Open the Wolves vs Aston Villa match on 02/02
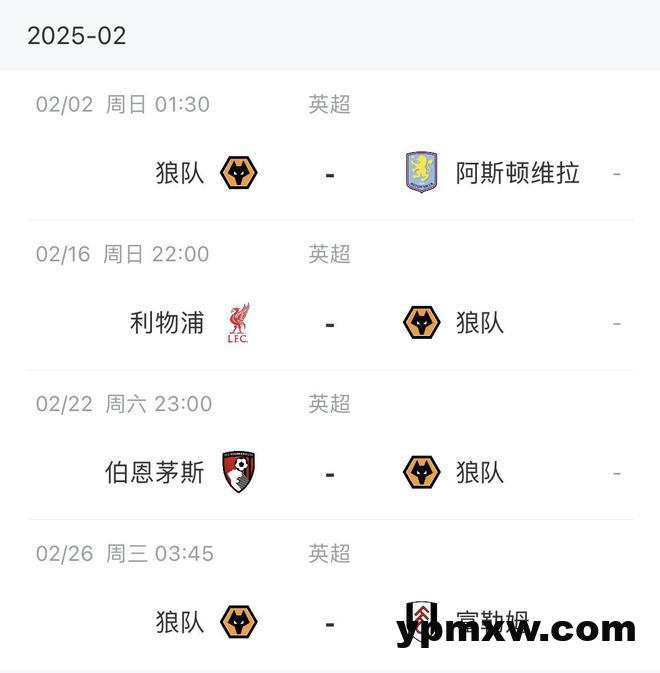This screenshot has height=673, width=660. 330,173
